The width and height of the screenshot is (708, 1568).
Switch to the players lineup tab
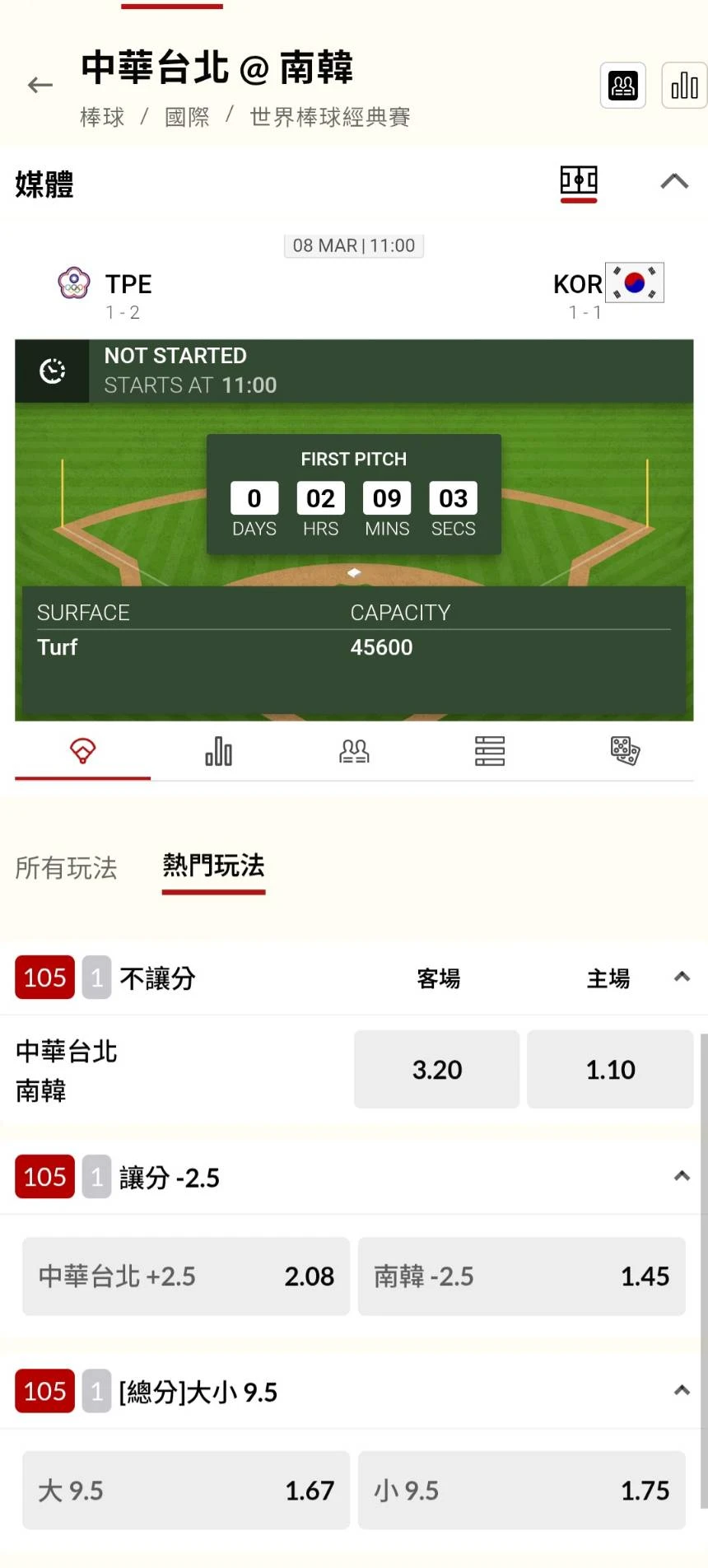[354, 751]
